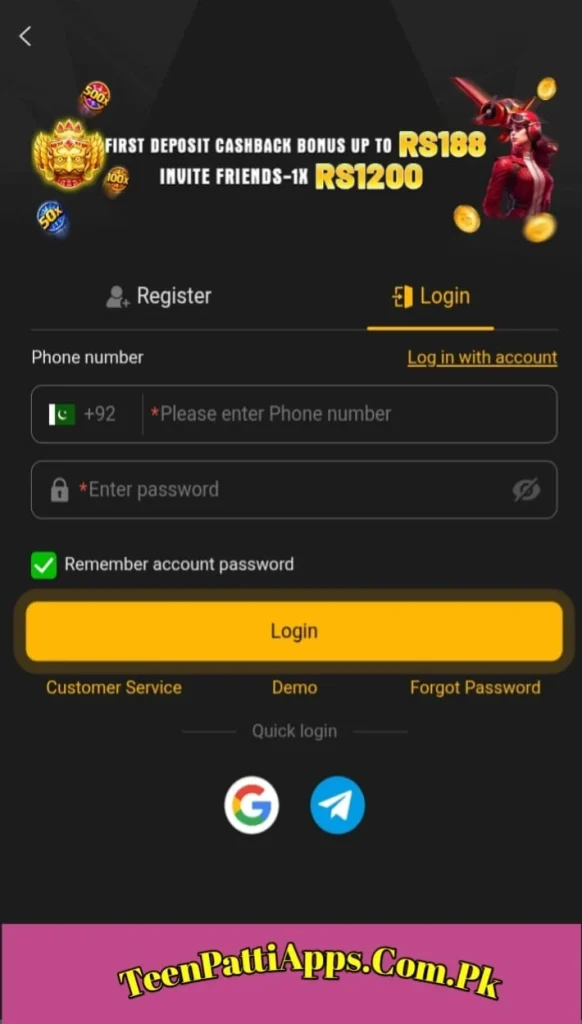Contact Customer Service
Image resolution: width=582 pixels, height=1024 pixels.
[114, 687]
